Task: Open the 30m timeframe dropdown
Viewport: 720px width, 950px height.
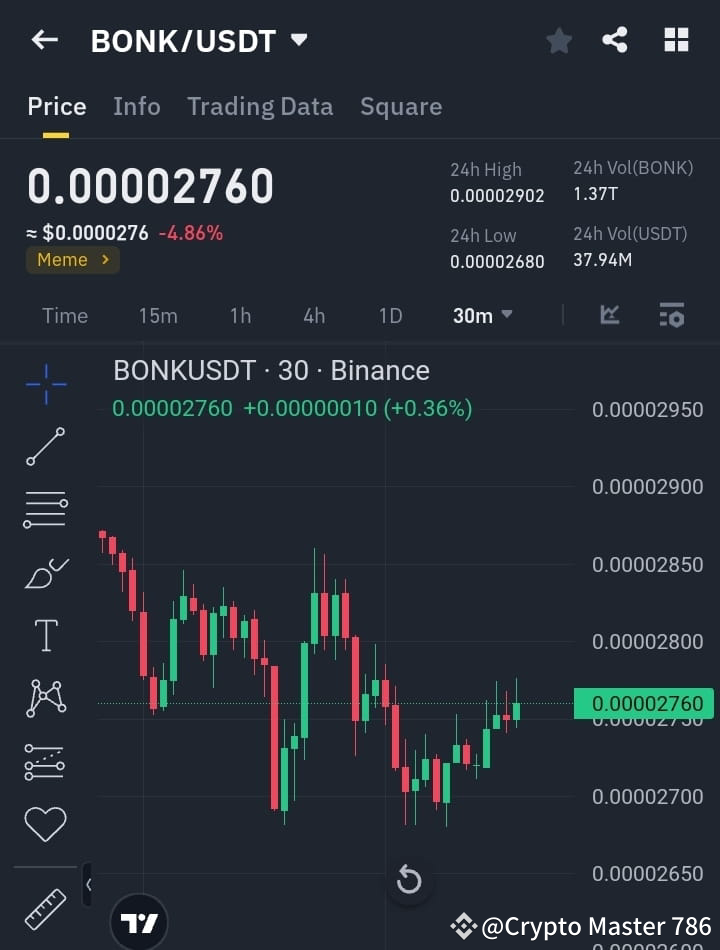Action: (480, 315)
